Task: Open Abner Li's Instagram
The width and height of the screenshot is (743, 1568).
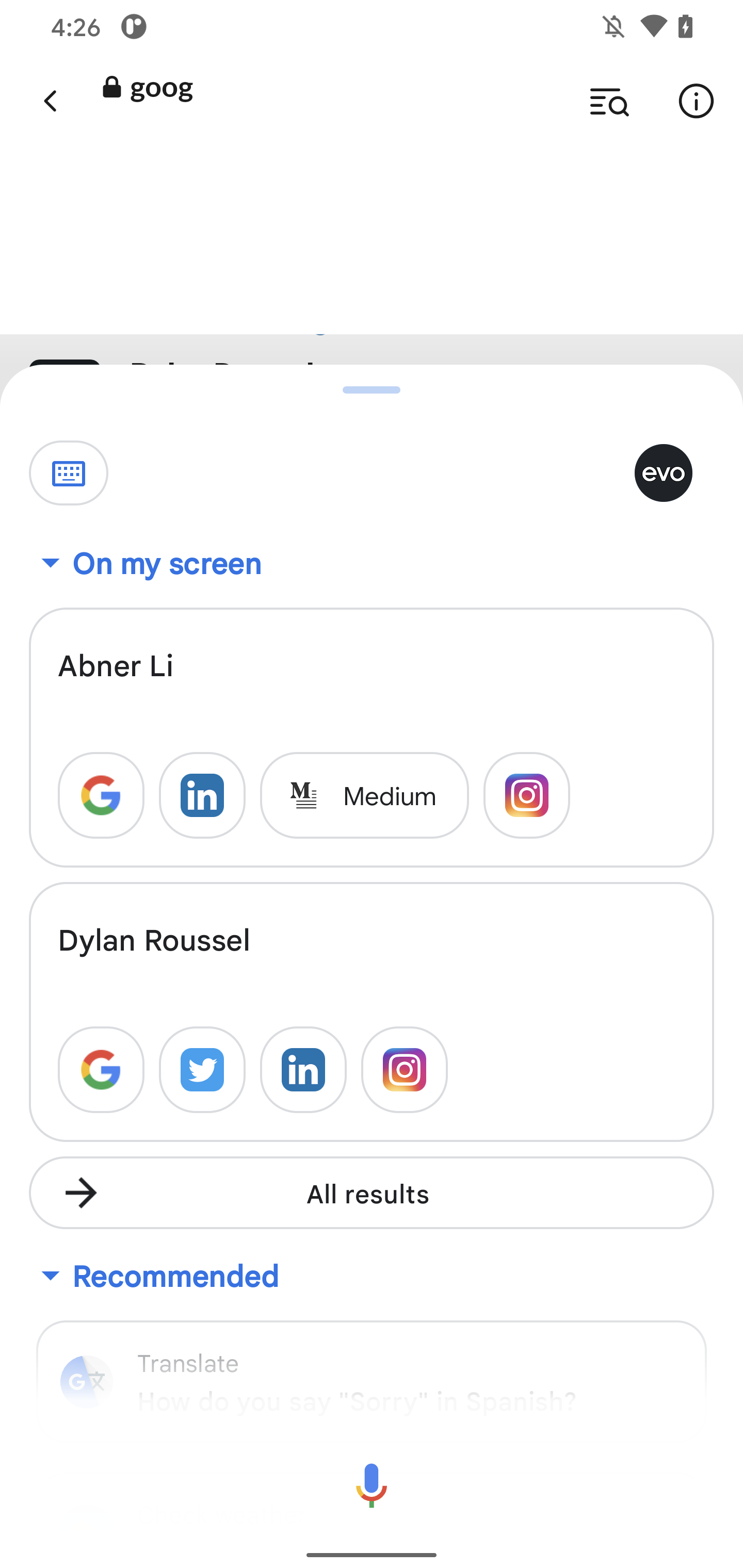Action: tap(526, 795)
